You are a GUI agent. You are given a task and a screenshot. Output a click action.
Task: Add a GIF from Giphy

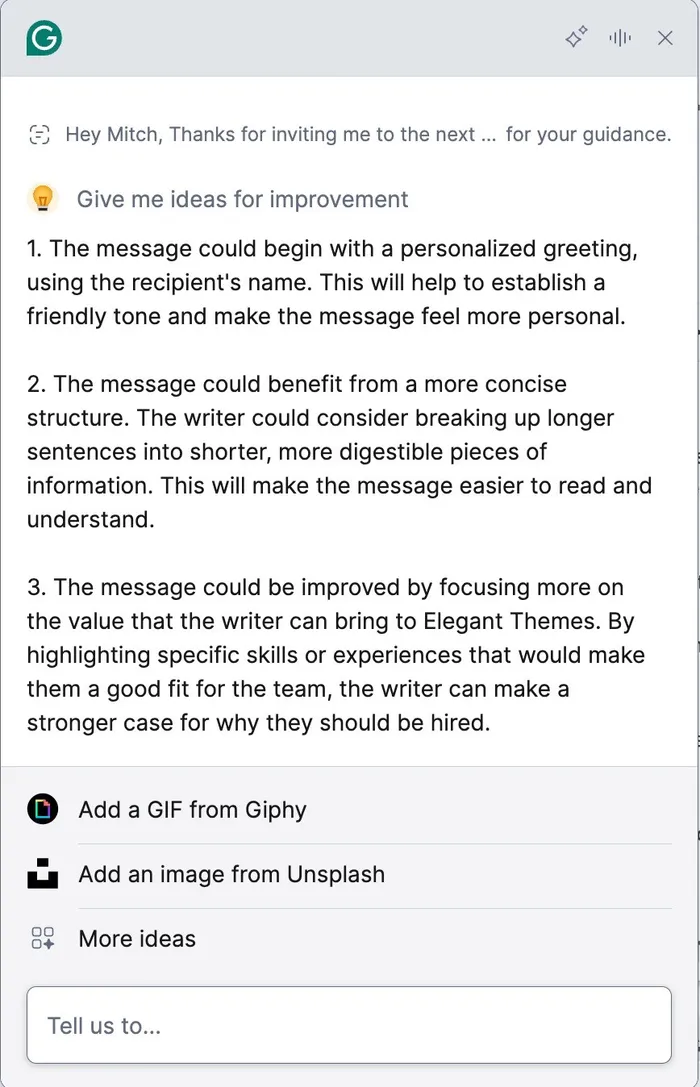pos(192,810)
